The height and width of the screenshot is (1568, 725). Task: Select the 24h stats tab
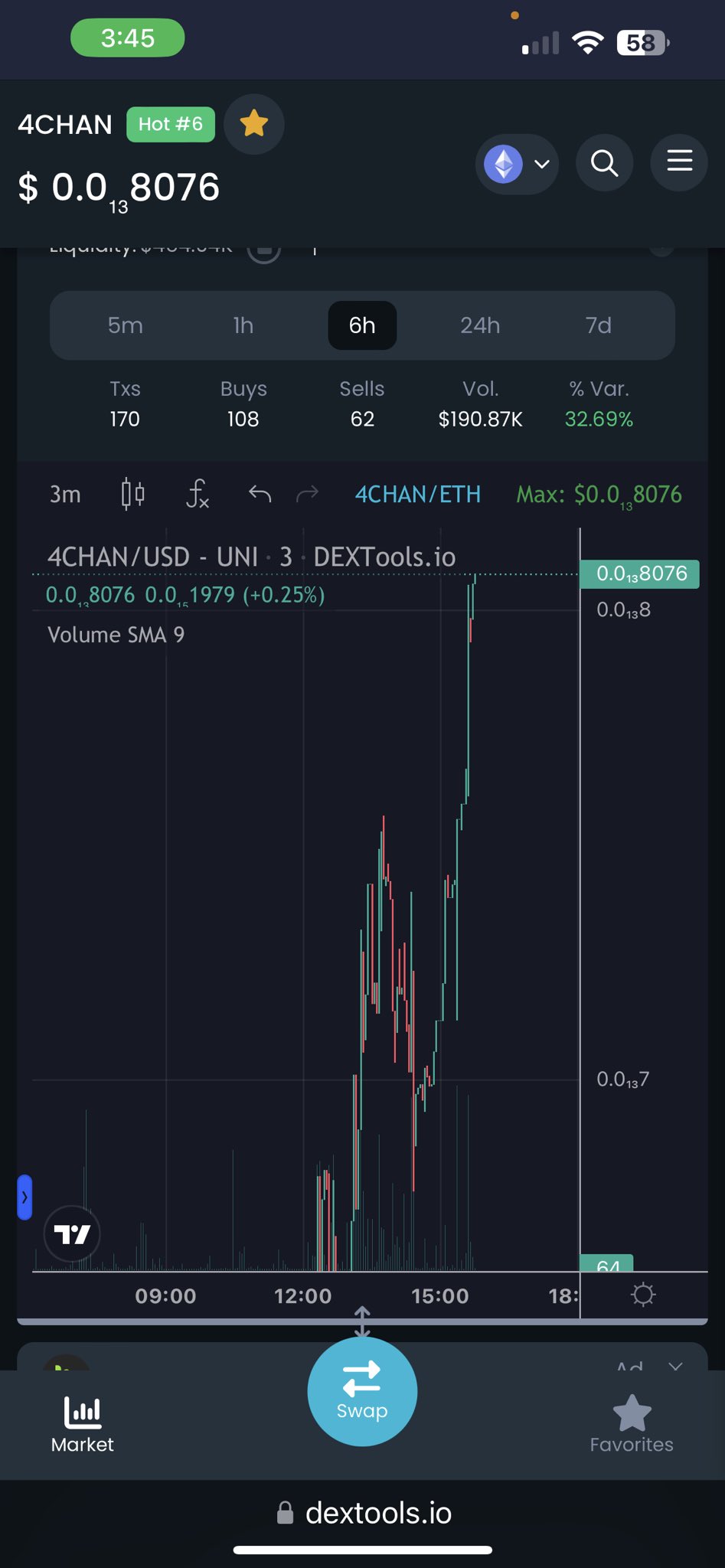click(x=480, y=325)
